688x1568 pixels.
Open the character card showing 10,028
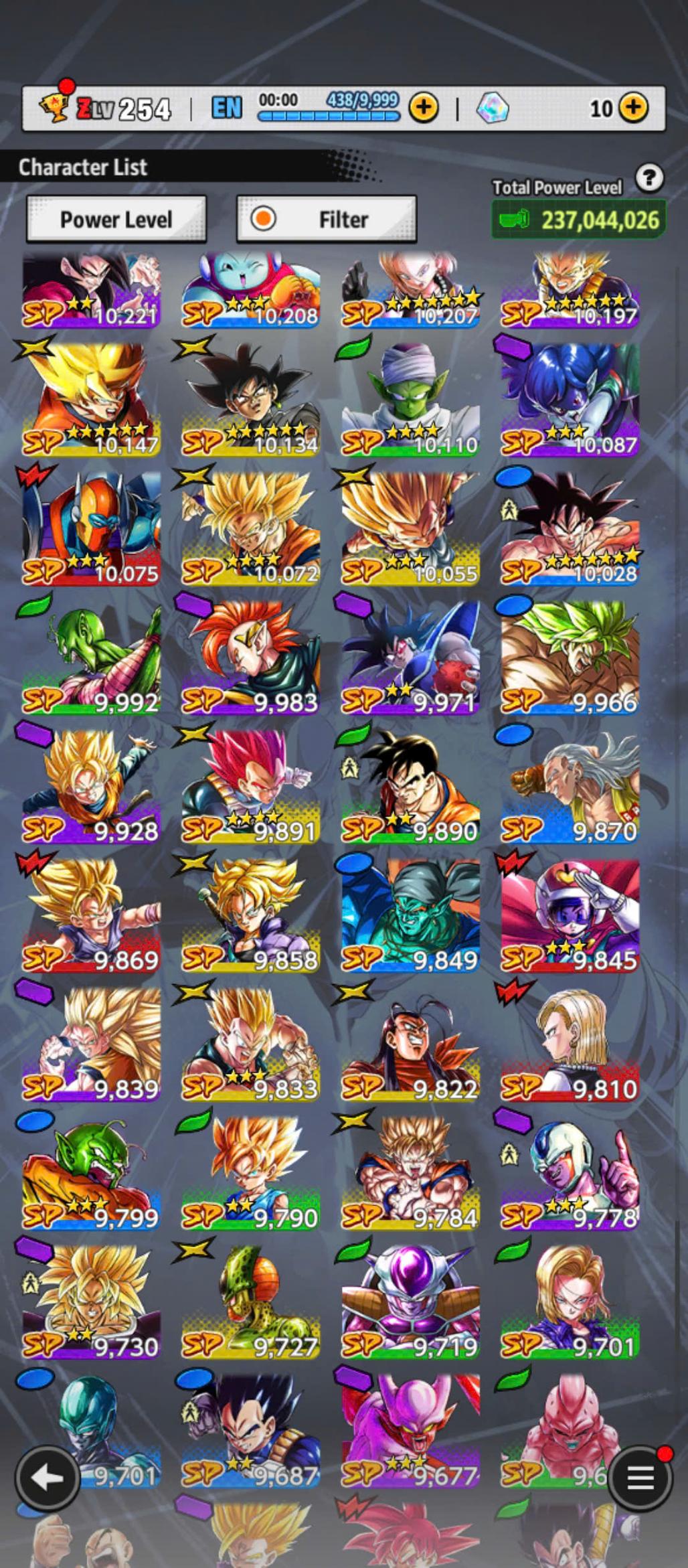[570, 528]
